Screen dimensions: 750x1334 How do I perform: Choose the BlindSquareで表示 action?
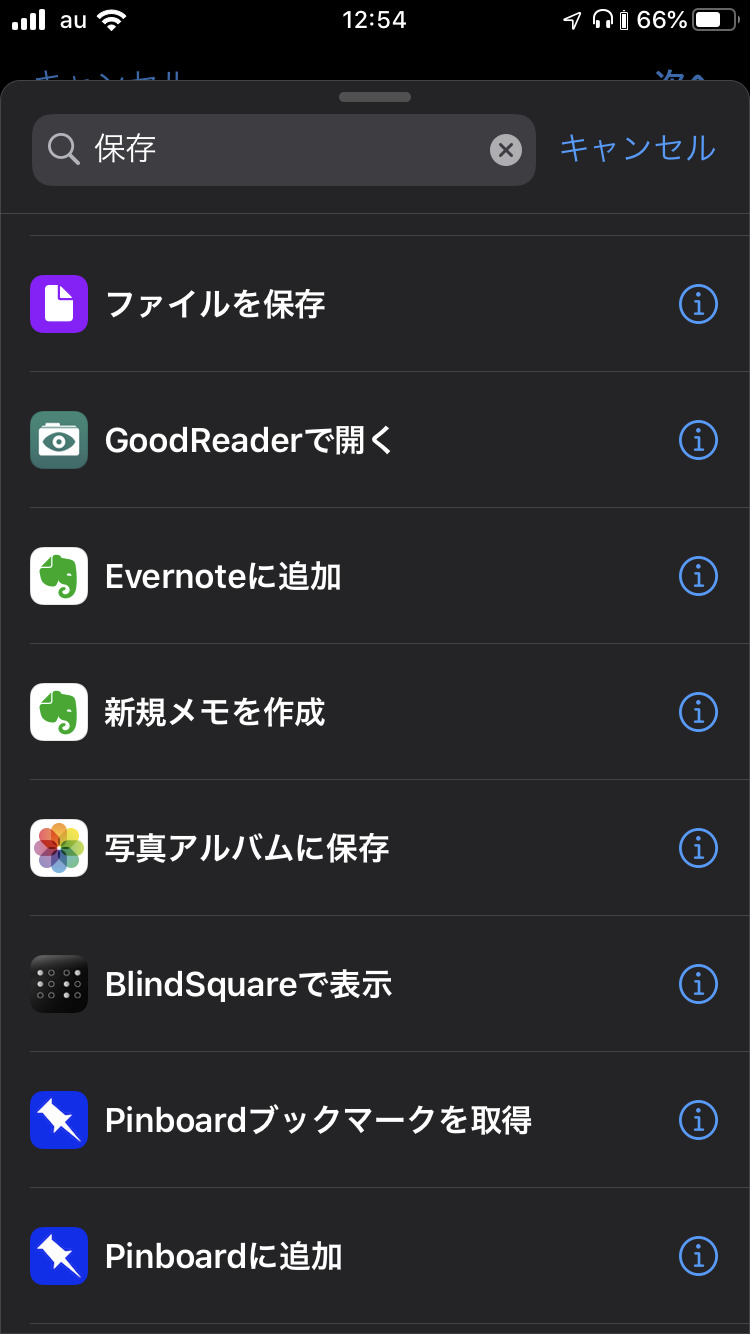[249, 984]
